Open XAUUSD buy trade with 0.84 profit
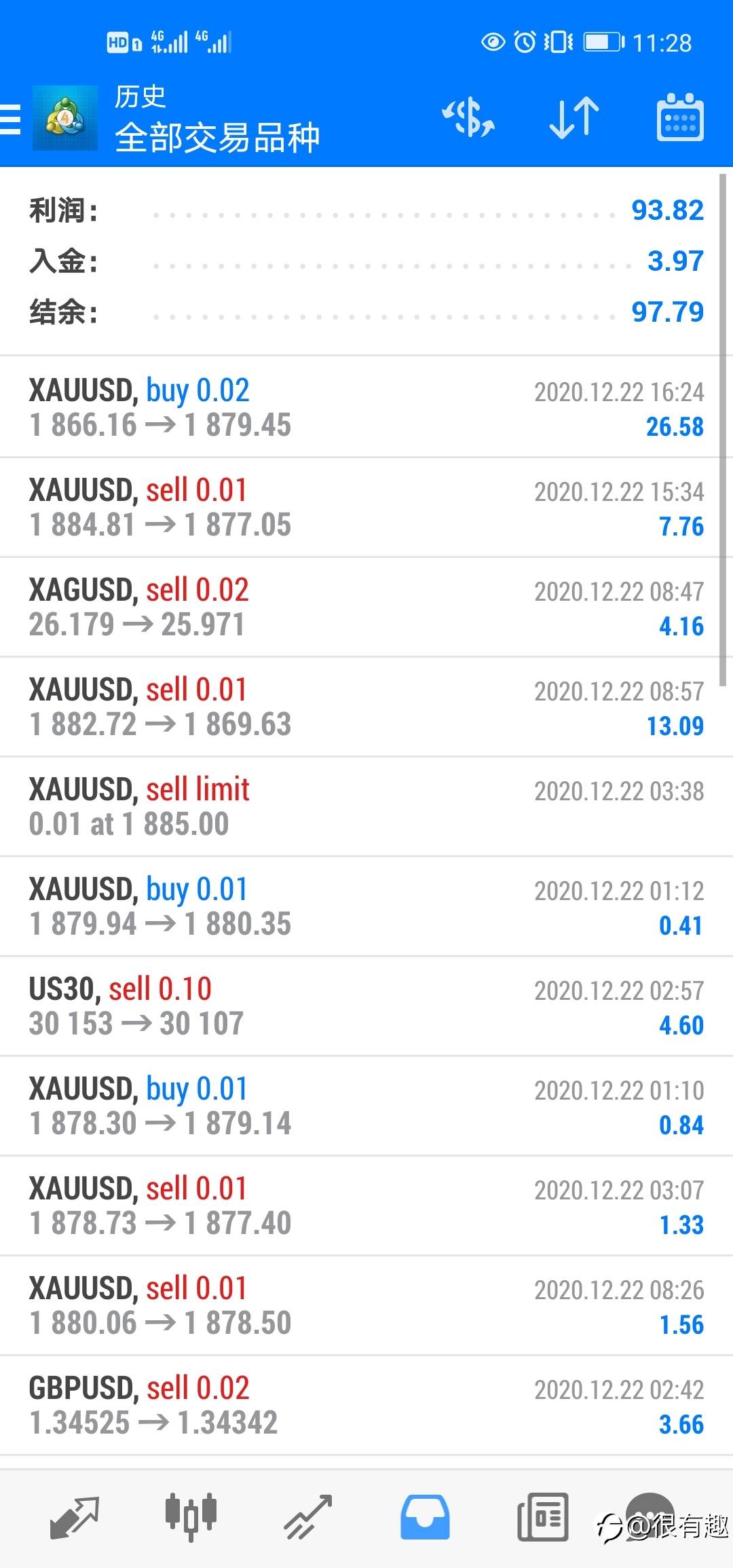Viewport: 733px width, 1568px height. 366,1106
